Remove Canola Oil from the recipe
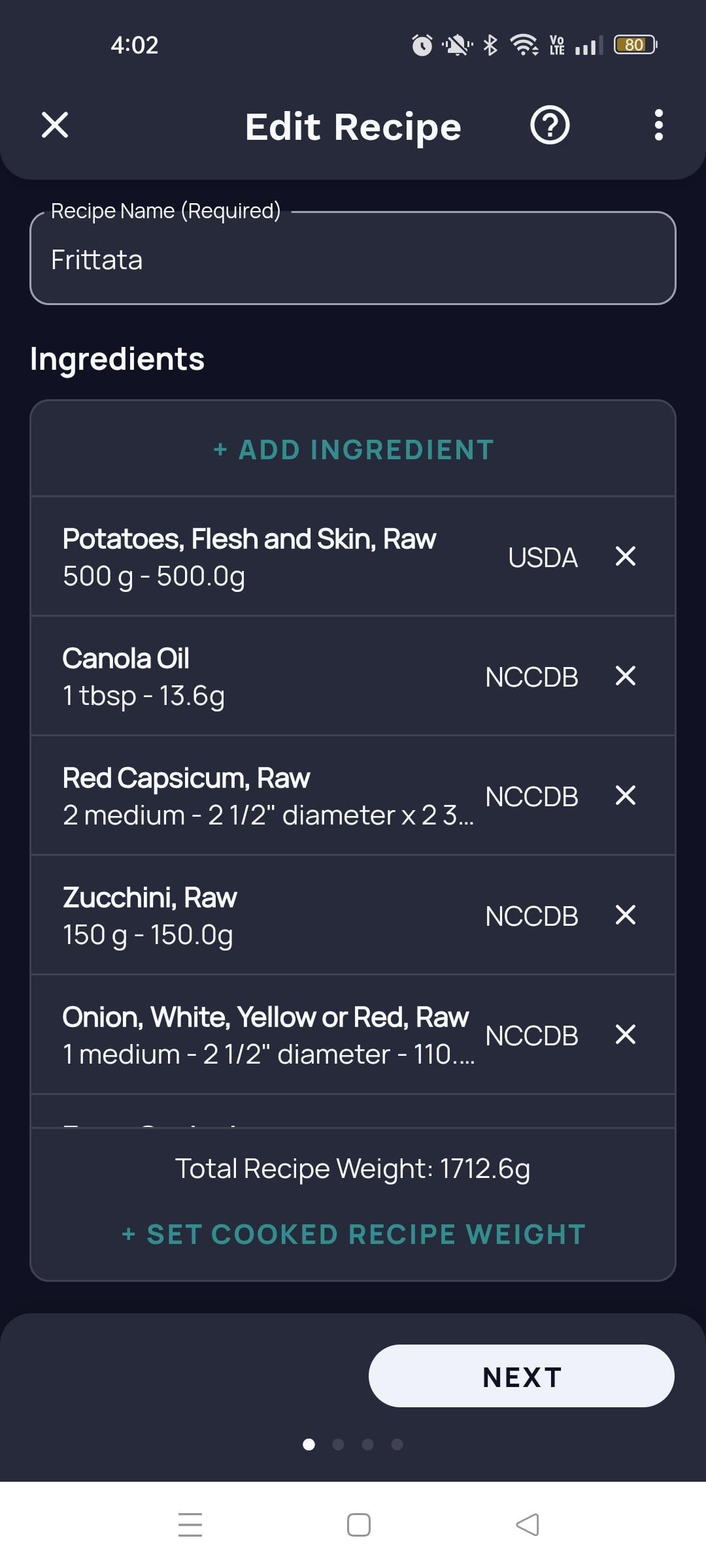 (626, 676)
